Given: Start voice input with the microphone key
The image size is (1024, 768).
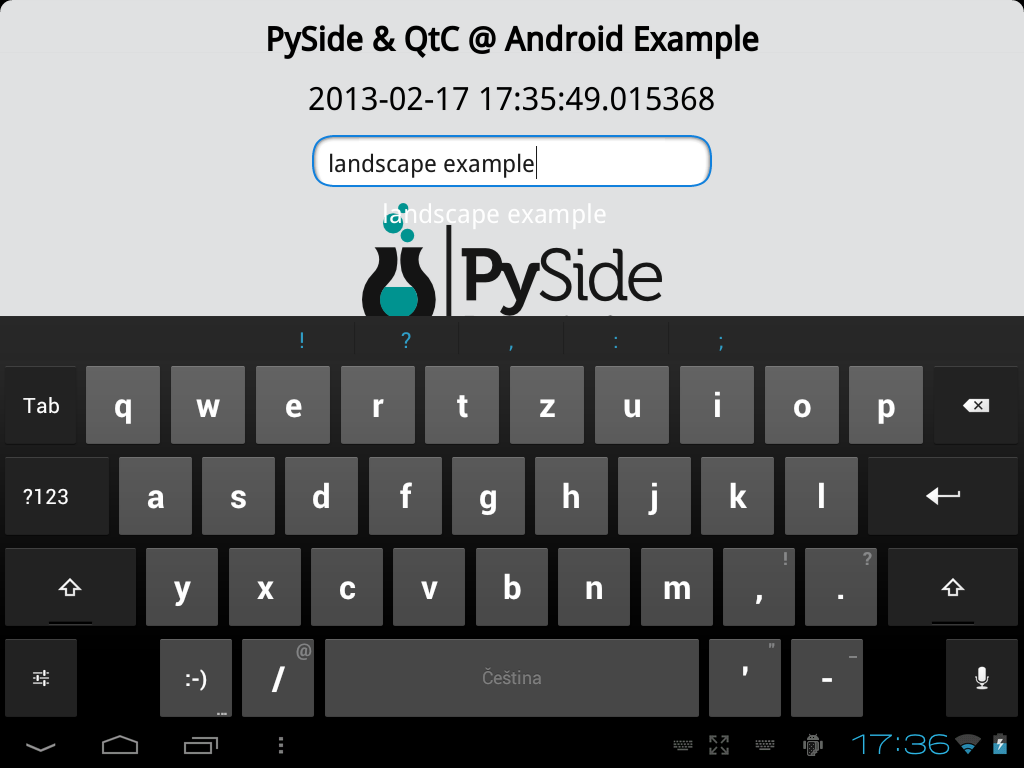Looking at the screenshot, I should pos(981,678).
